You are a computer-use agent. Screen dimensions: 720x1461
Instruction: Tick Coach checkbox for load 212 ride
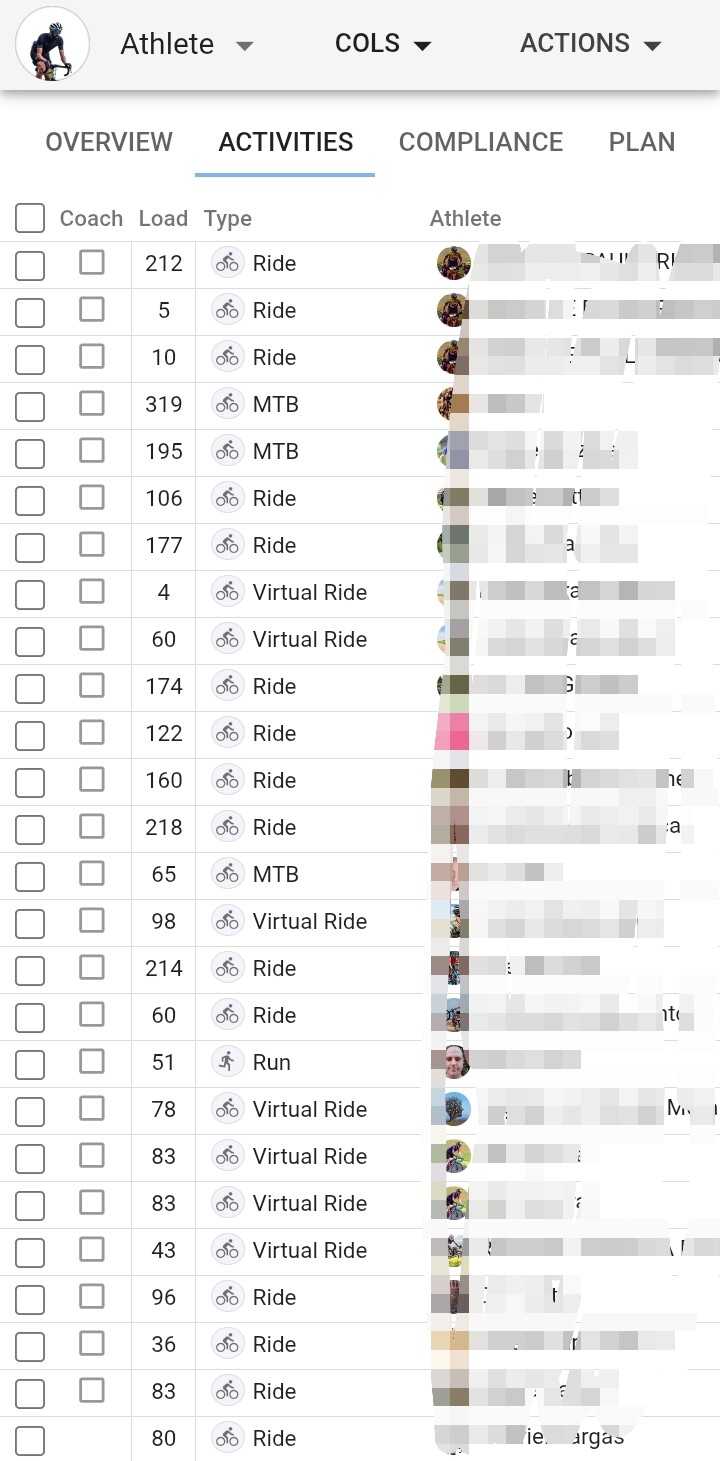pyautogui.click(x=92, y=262)
